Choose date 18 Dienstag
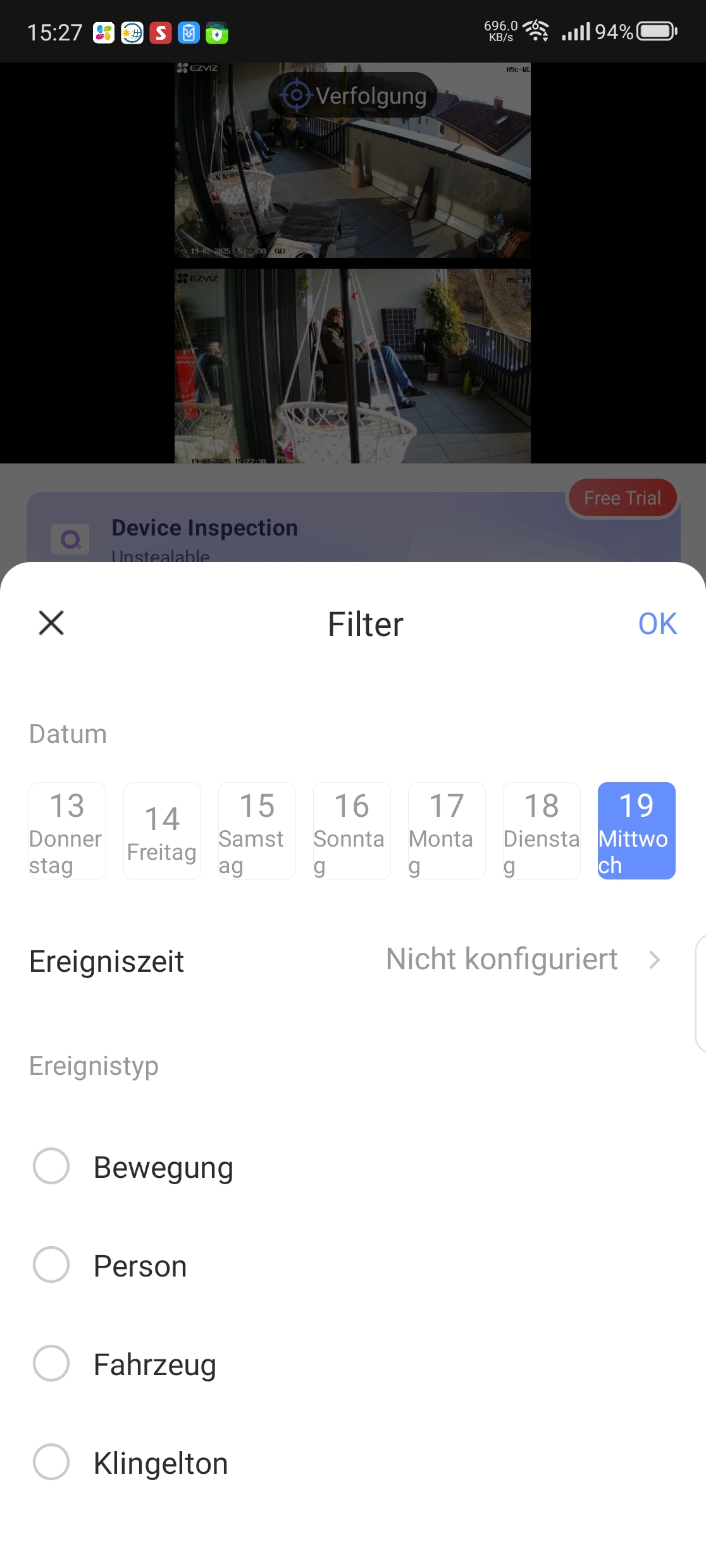706x1568 pixels. 542,831
